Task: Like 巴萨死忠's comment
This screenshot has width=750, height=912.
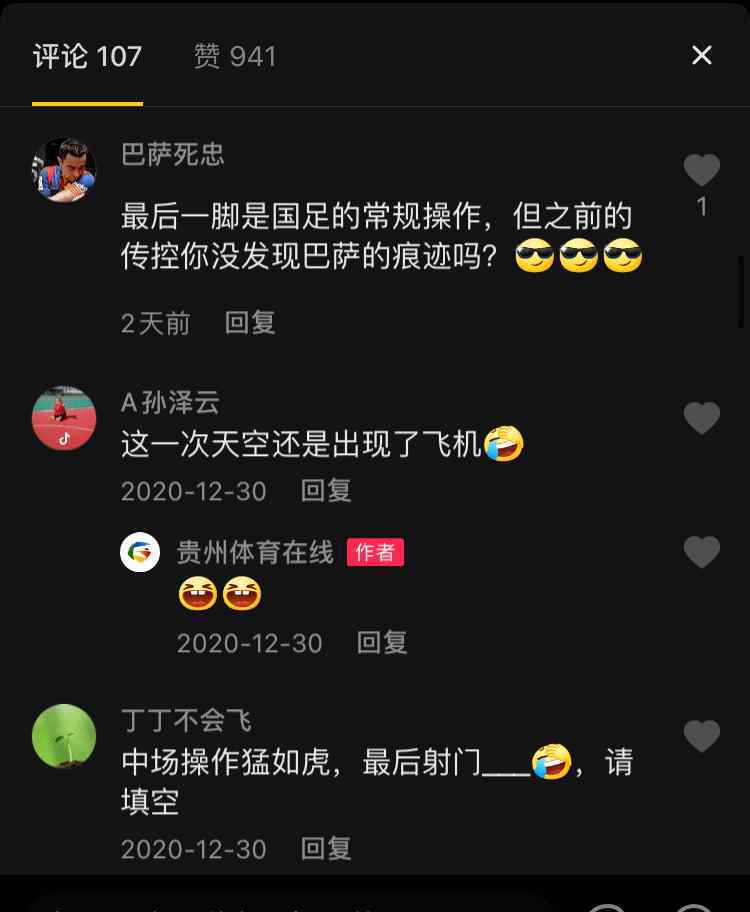Action: pos(702,171)
